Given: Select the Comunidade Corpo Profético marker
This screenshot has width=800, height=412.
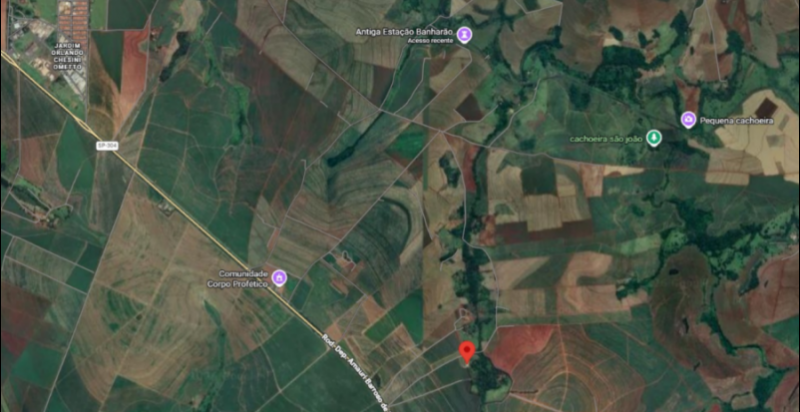Looking at the screenshot, I should [x=279, y=278].
